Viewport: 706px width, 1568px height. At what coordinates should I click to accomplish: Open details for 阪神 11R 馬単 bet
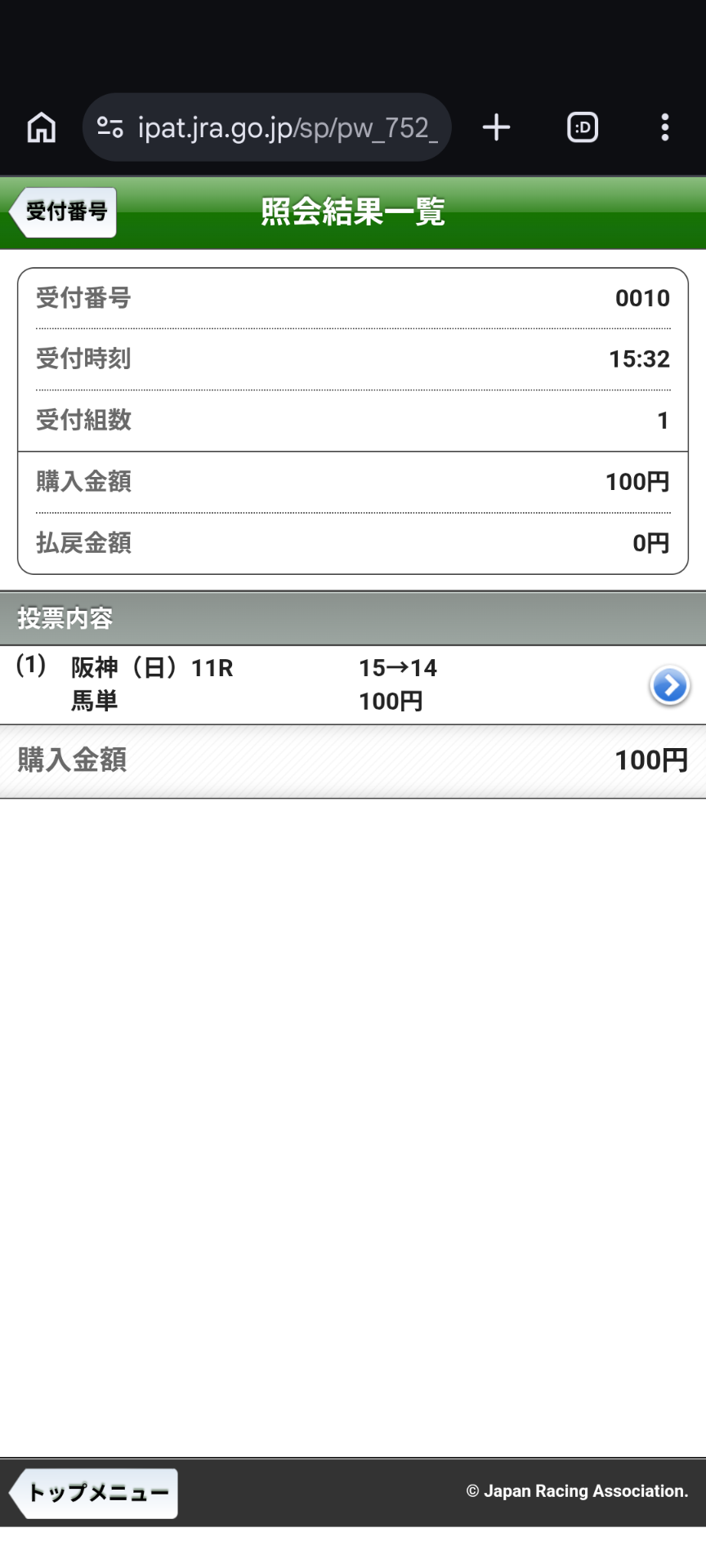coord(669,685)
